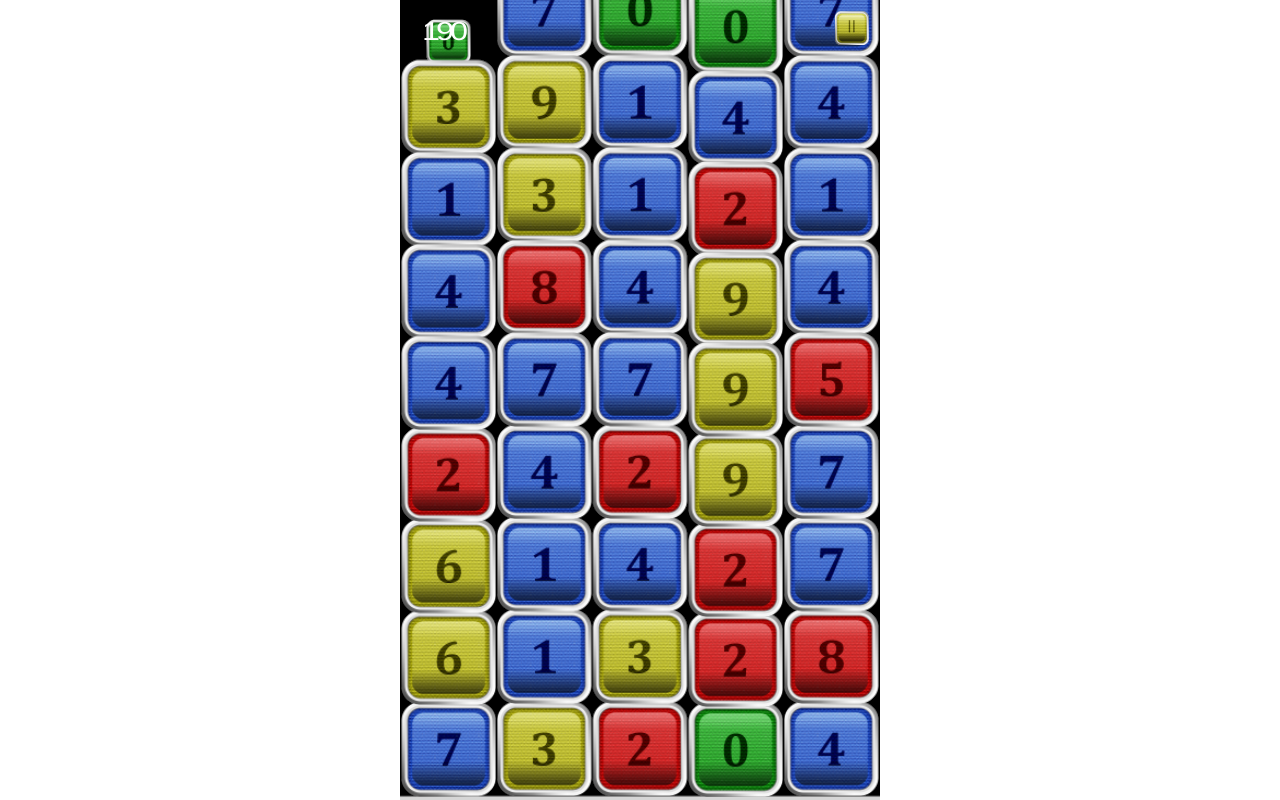This screenshot has height=800, width=1280.
Task: Select the yellow 3 between two blue 1s
Action: (x=544, y=195)
